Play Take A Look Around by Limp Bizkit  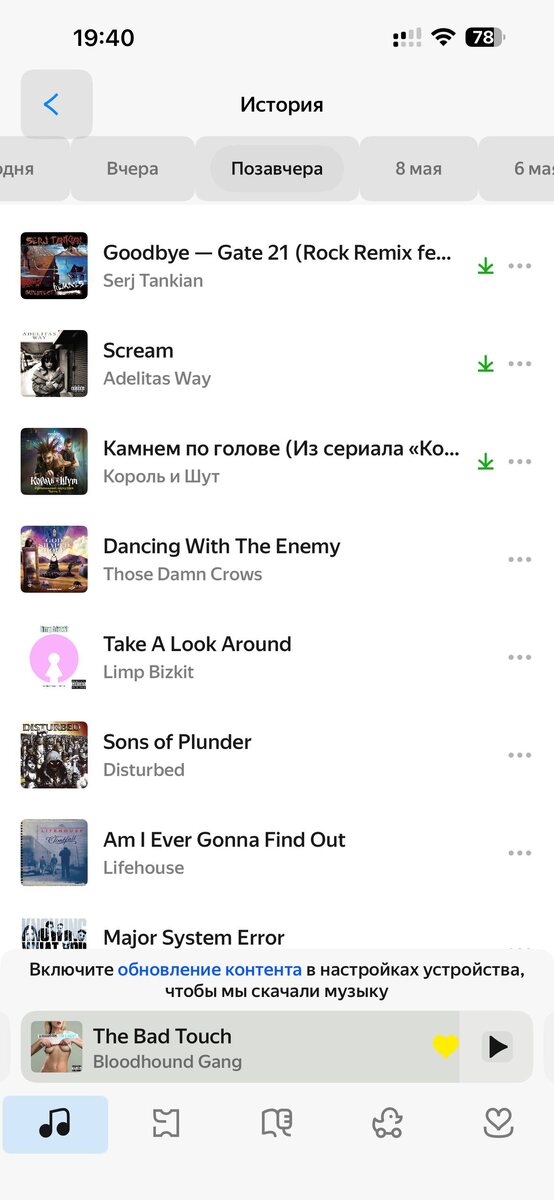[x=240, y=658]
